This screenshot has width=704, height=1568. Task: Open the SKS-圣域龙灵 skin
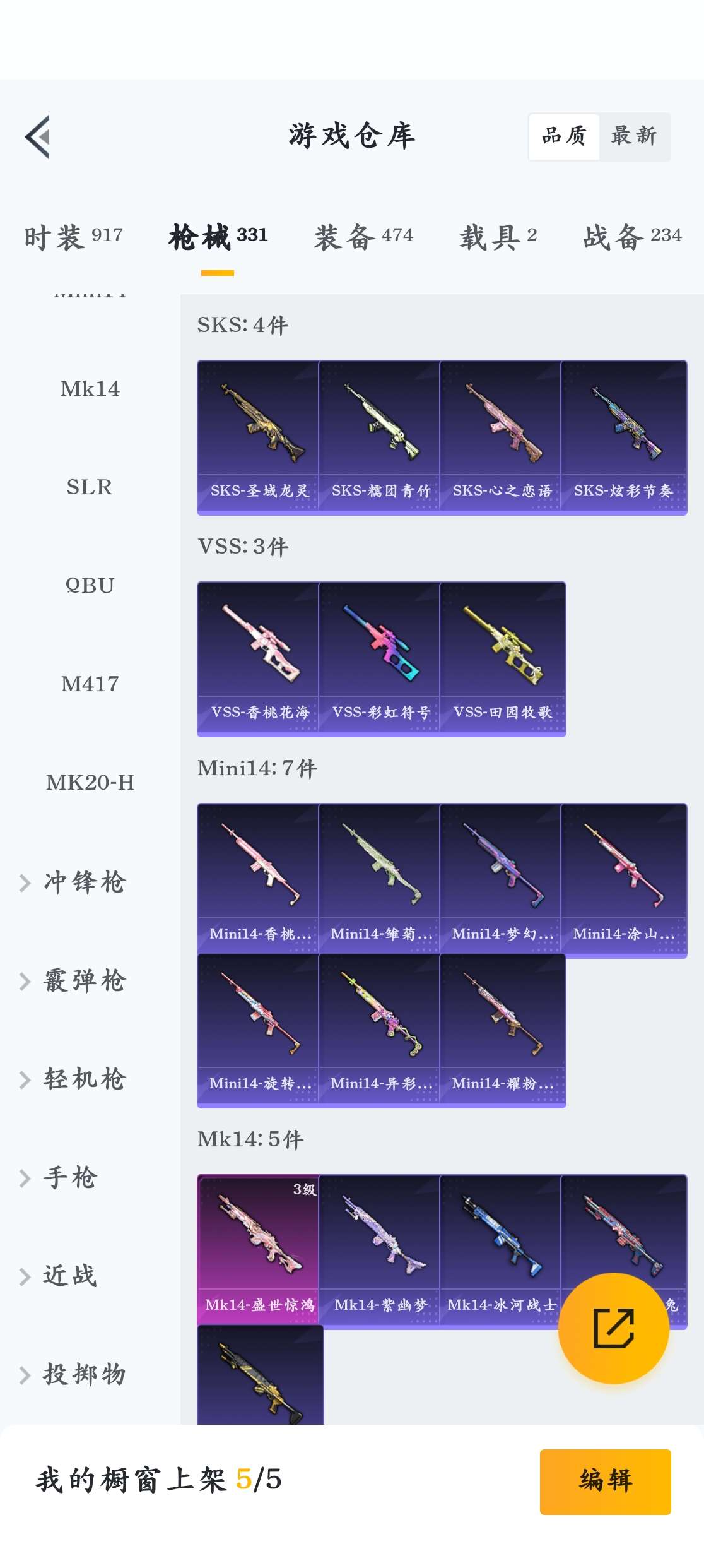pyautogui.click(x=258, y=437)
